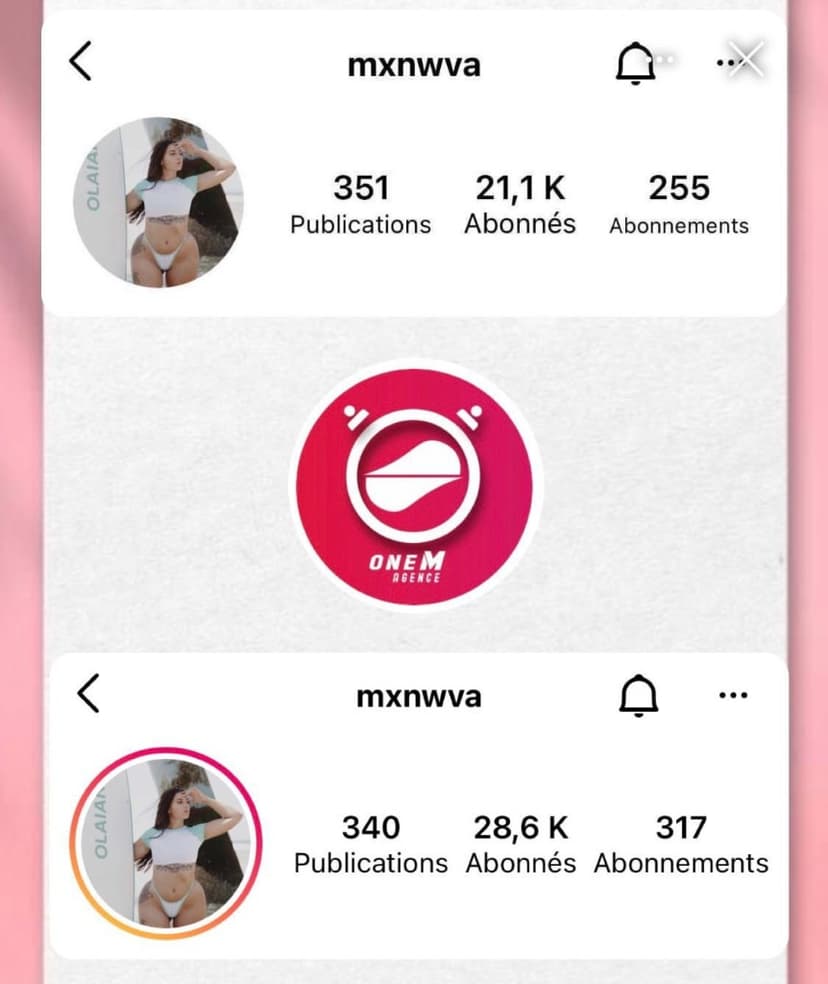Tap the notification bell on the bottom profile

[638, 693]
